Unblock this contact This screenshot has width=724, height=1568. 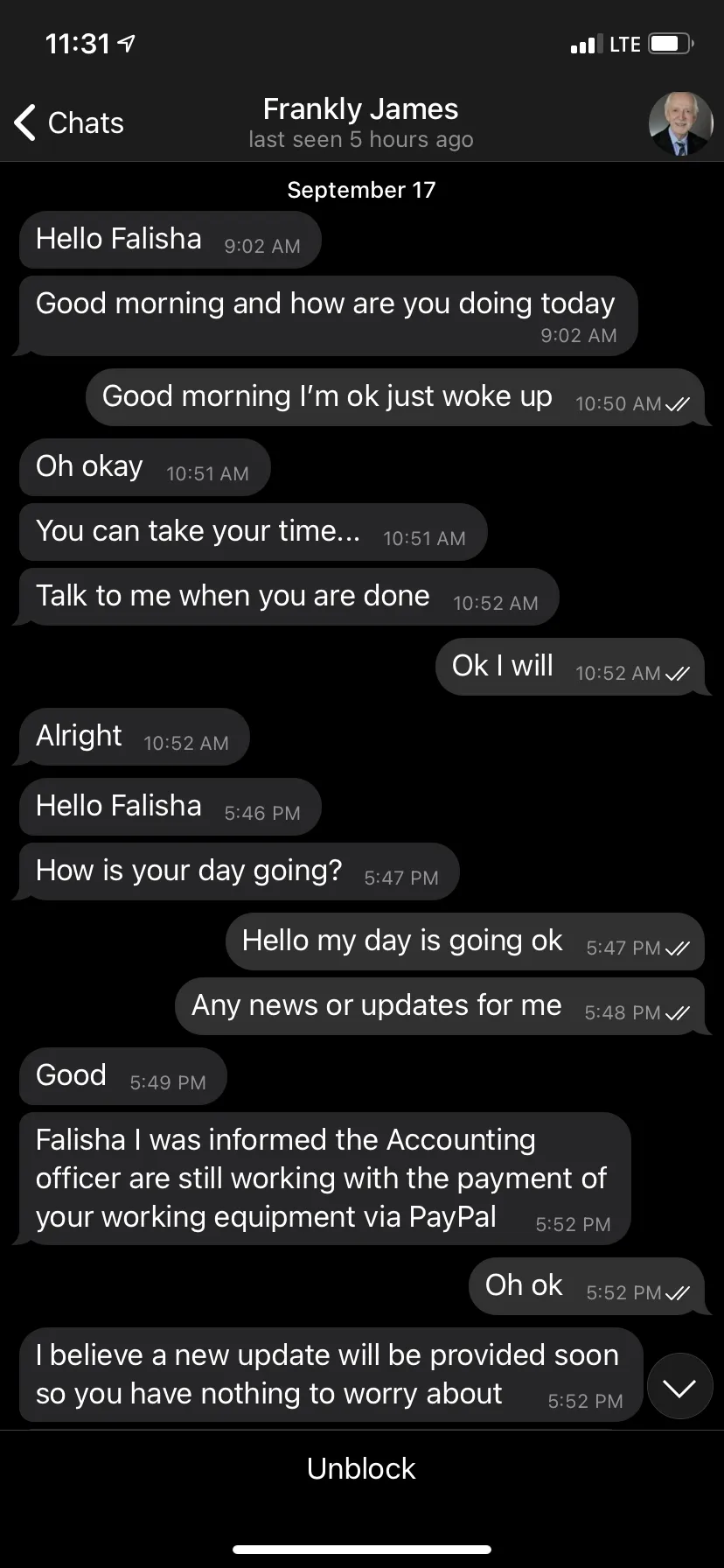pos(361,1468)
